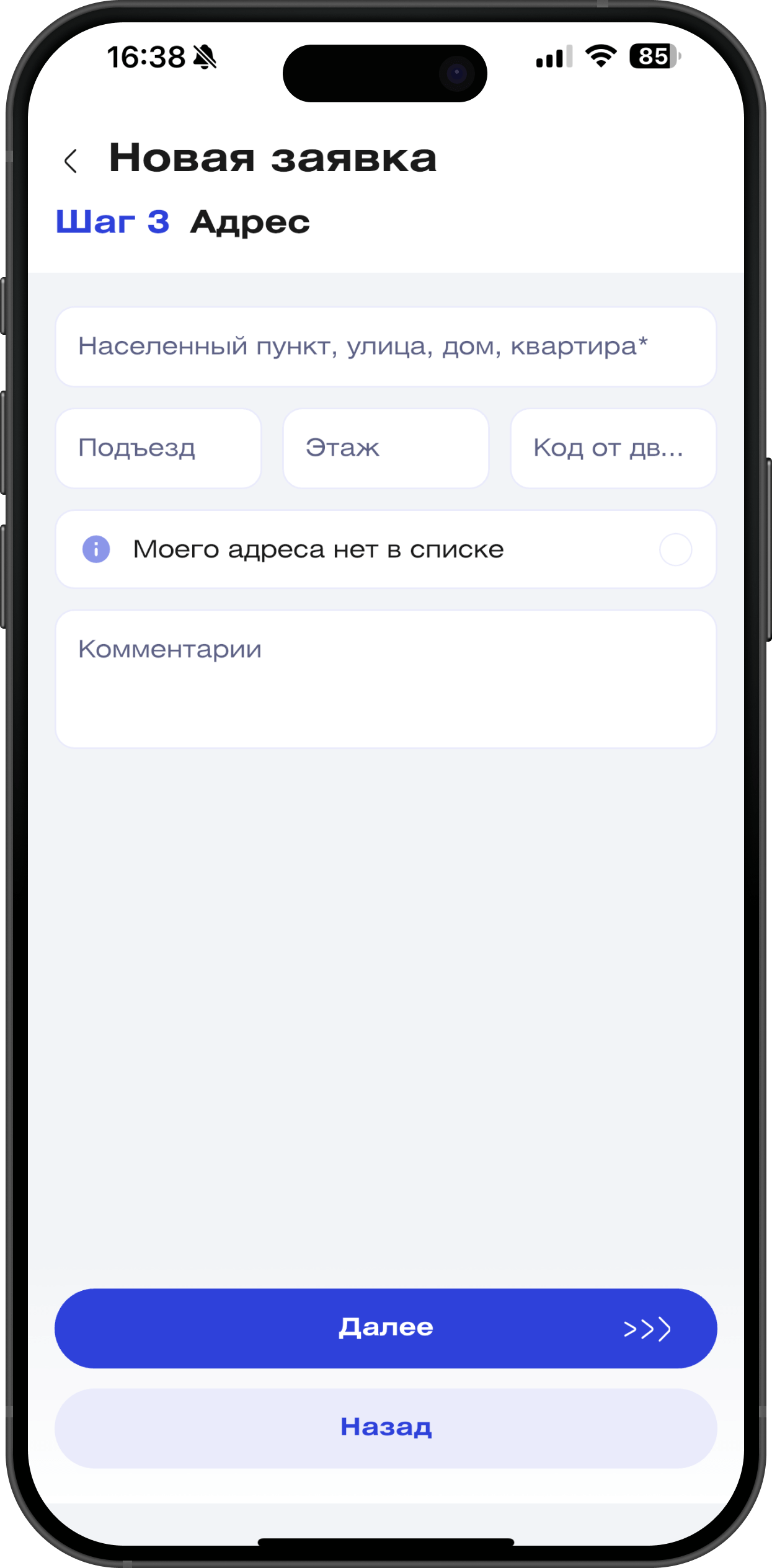Tap the Код от двери field
The width and height of the screenshot is (772, 1568).
click(x=613, y=448)
